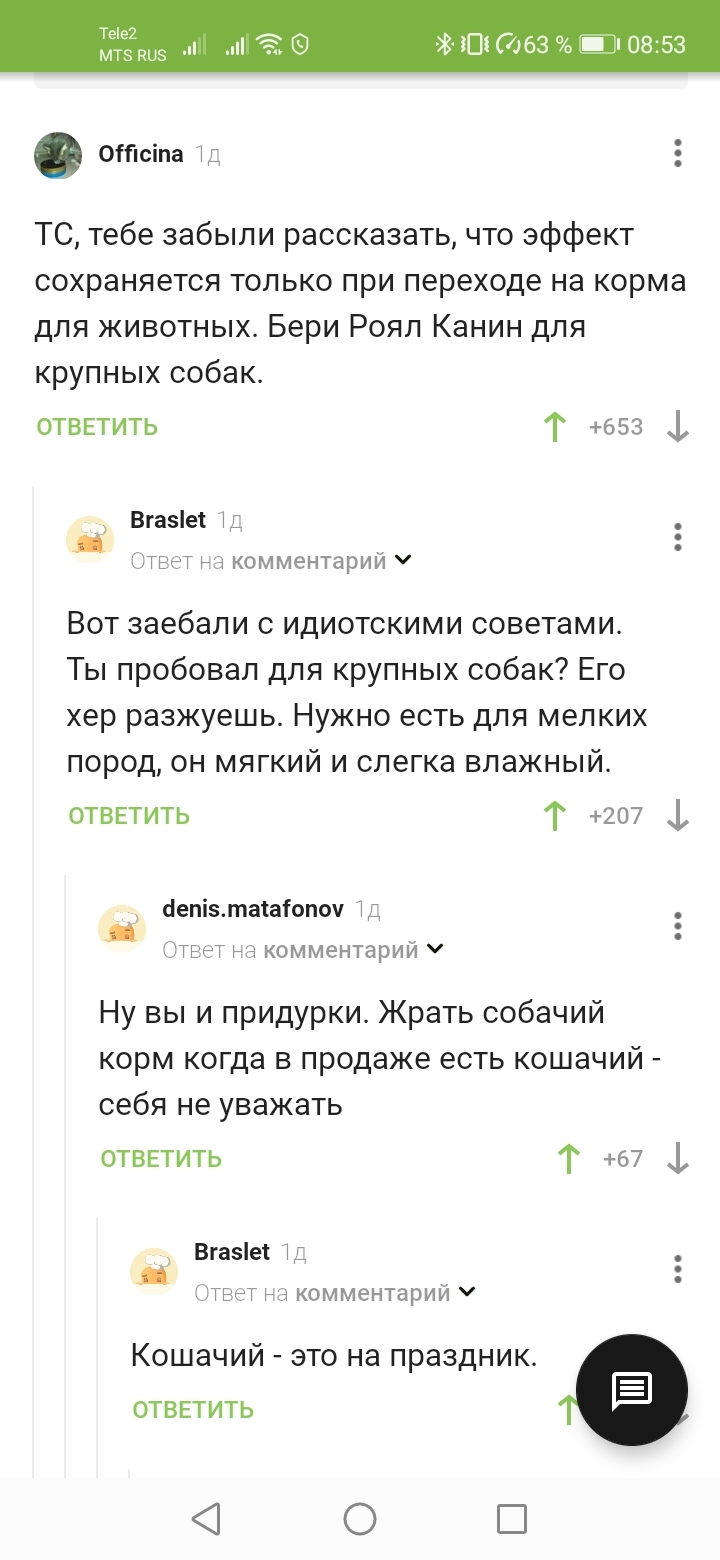The image size is (720, 1560).
Task: Reply to Officina's comment
Action: click(97, 427)
